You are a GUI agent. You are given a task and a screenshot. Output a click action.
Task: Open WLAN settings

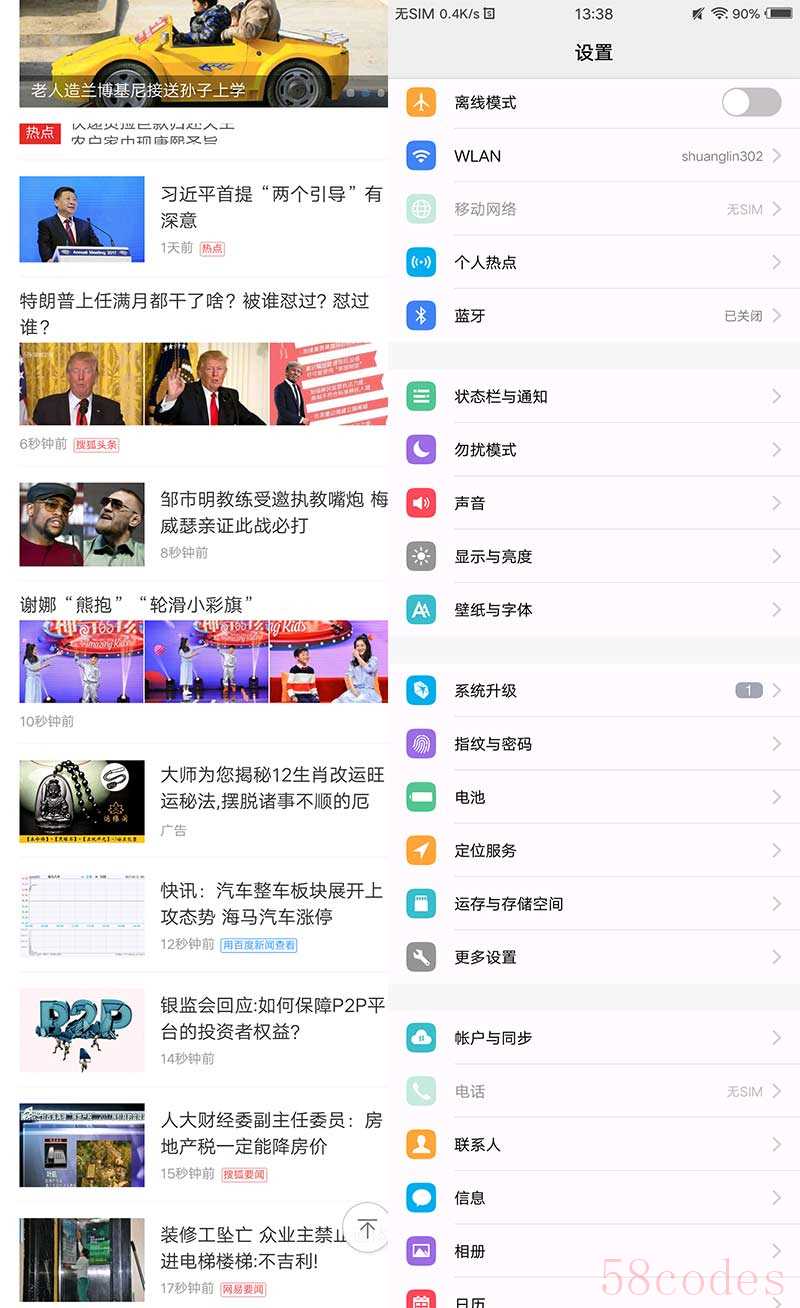[x=594, y=156]
